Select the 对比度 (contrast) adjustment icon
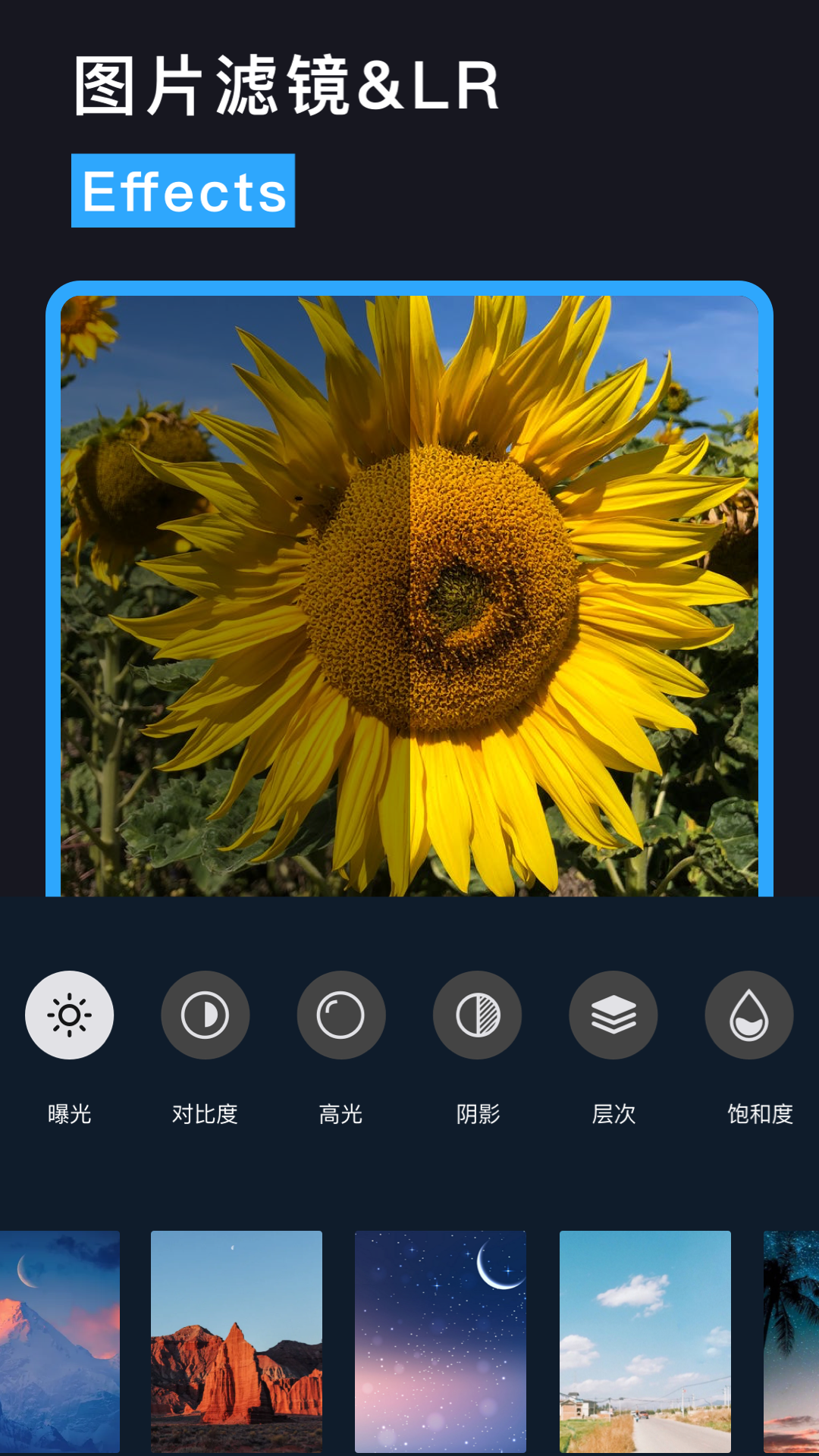 [206, 1015]
